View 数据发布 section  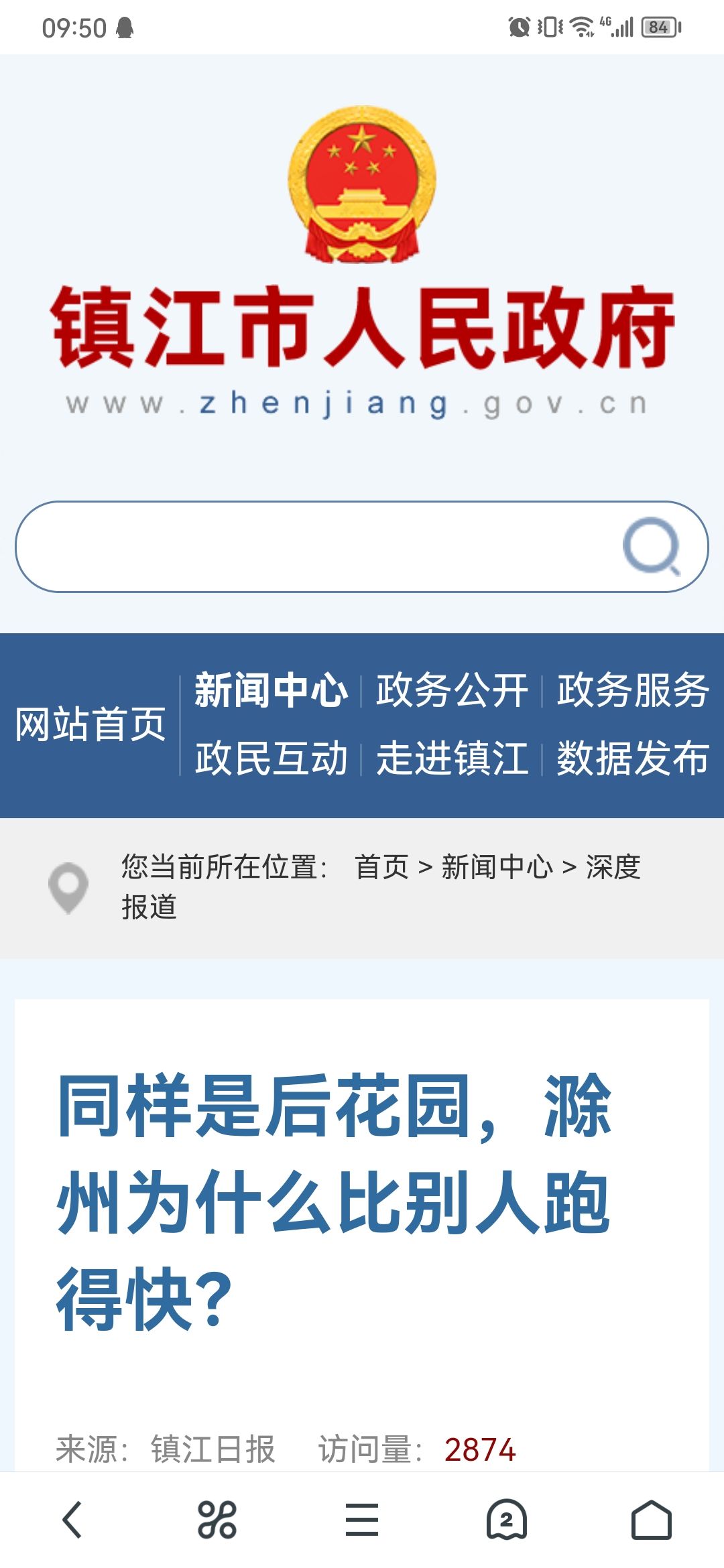pyautogui.click(x=633, y=759)
